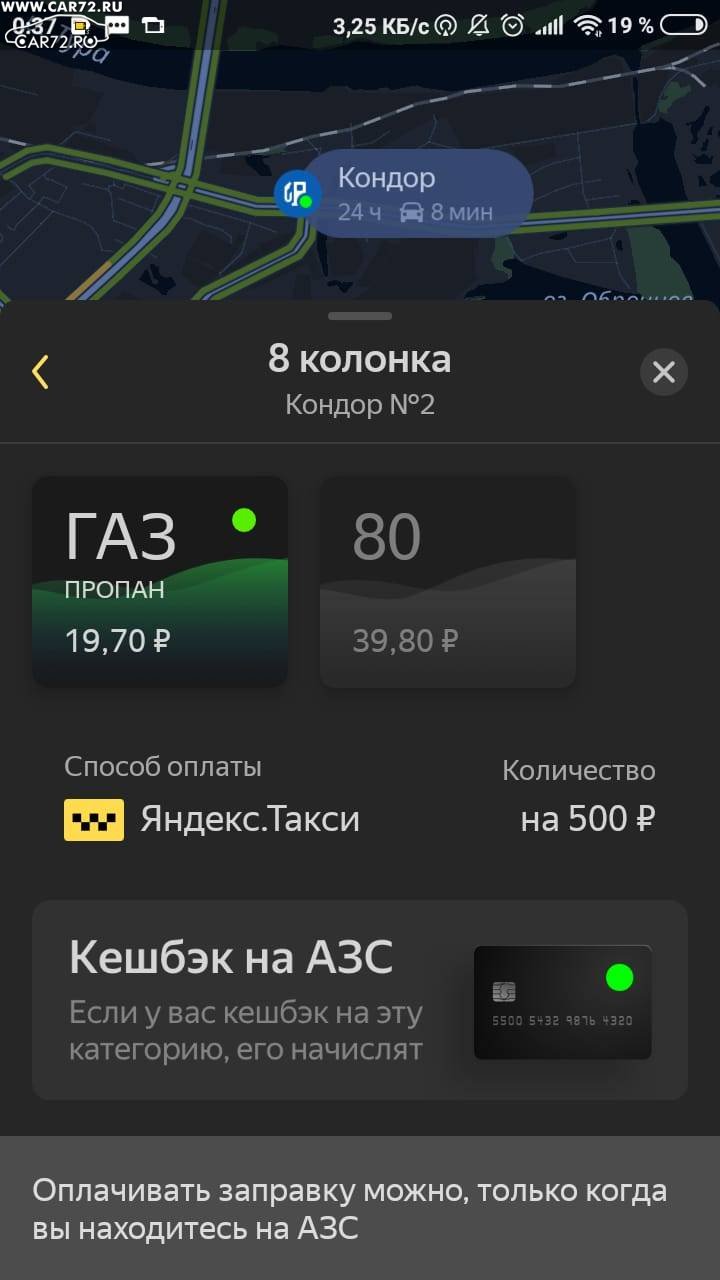This screenshot has width=720, height=1280.
Task: Choose the 80 fuel card
Action: 448,582
